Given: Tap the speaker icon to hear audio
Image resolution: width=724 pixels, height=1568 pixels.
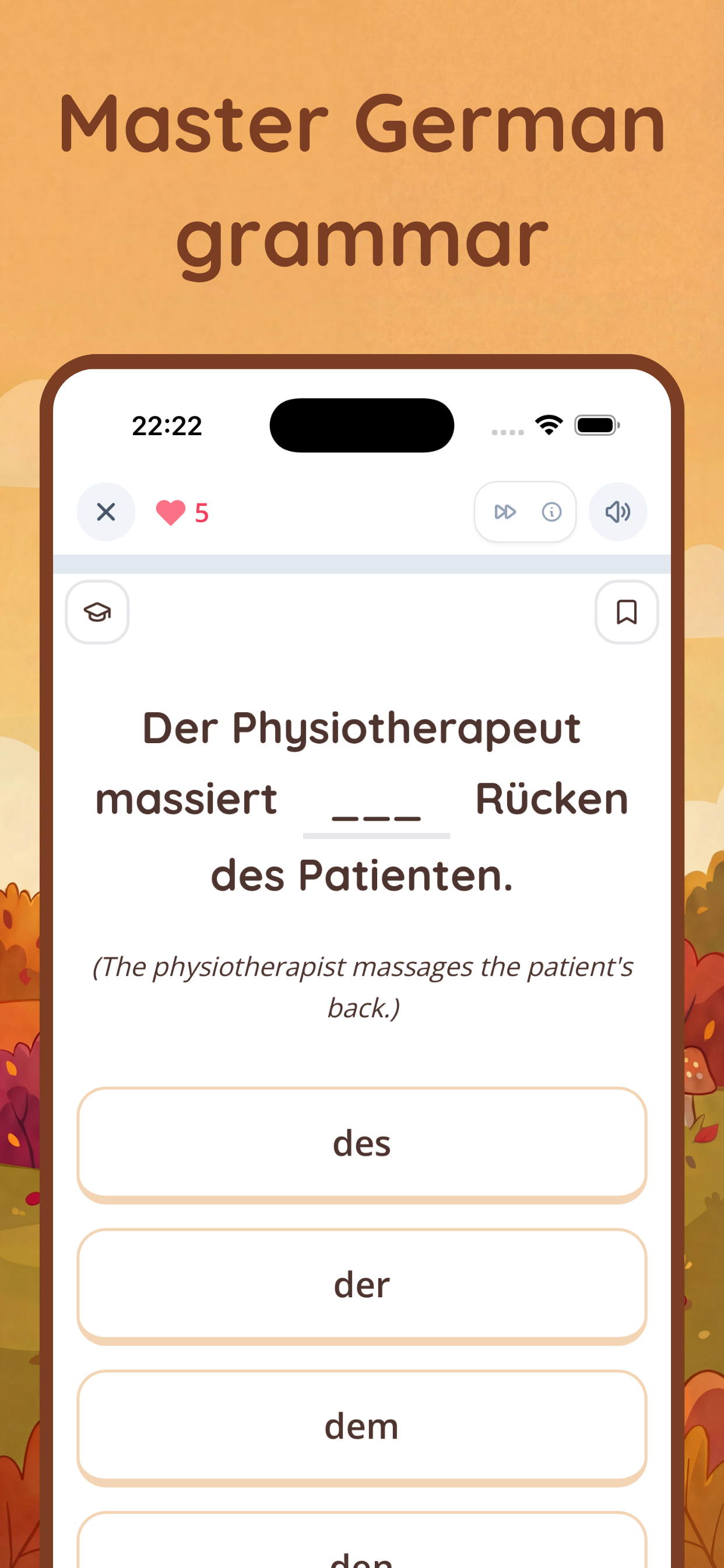Looking at the screenshot, I should 617,512.
